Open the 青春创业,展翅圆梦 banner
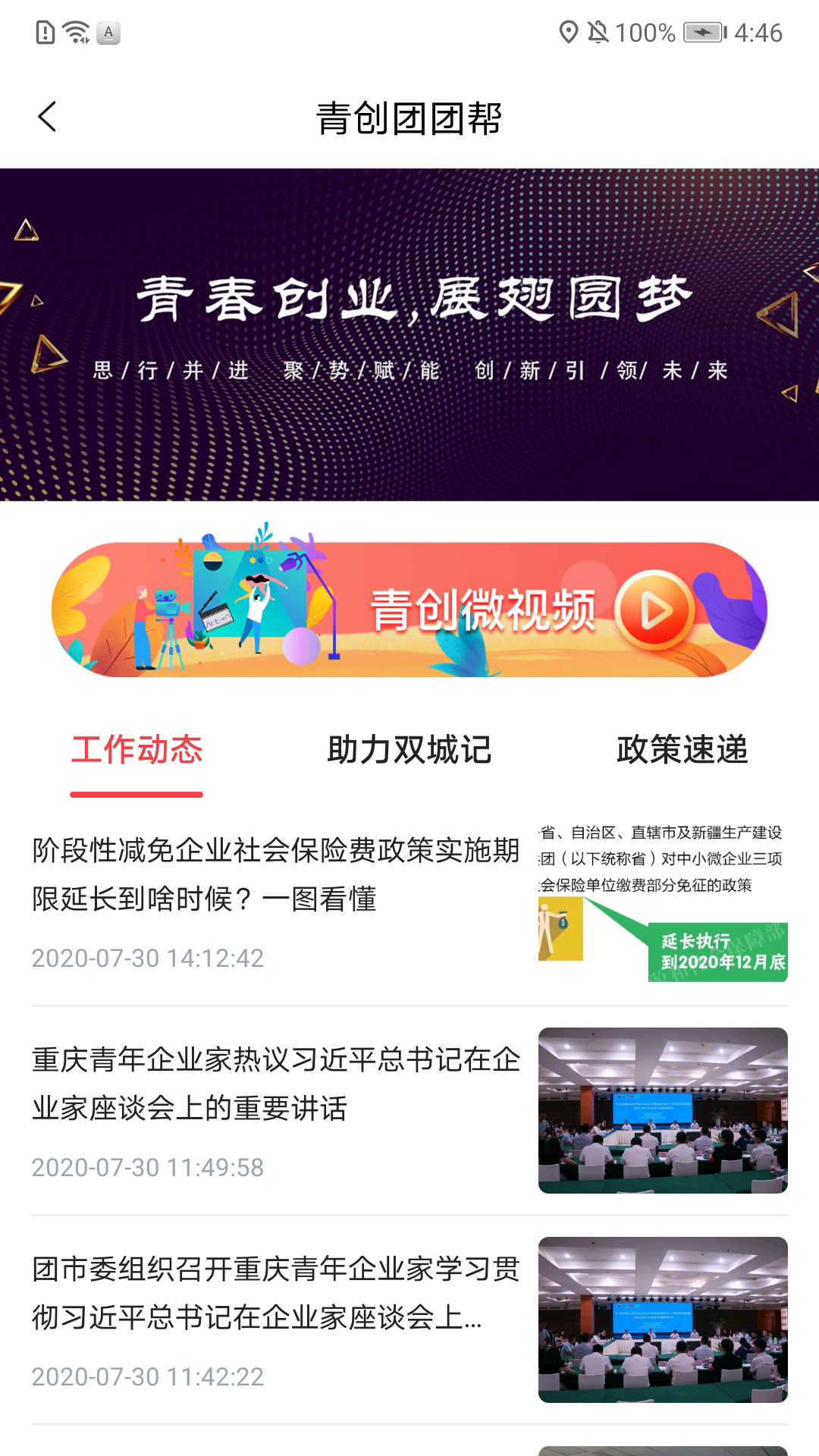Viewport: 819px width, 1456px height. (x=409, y=334)
